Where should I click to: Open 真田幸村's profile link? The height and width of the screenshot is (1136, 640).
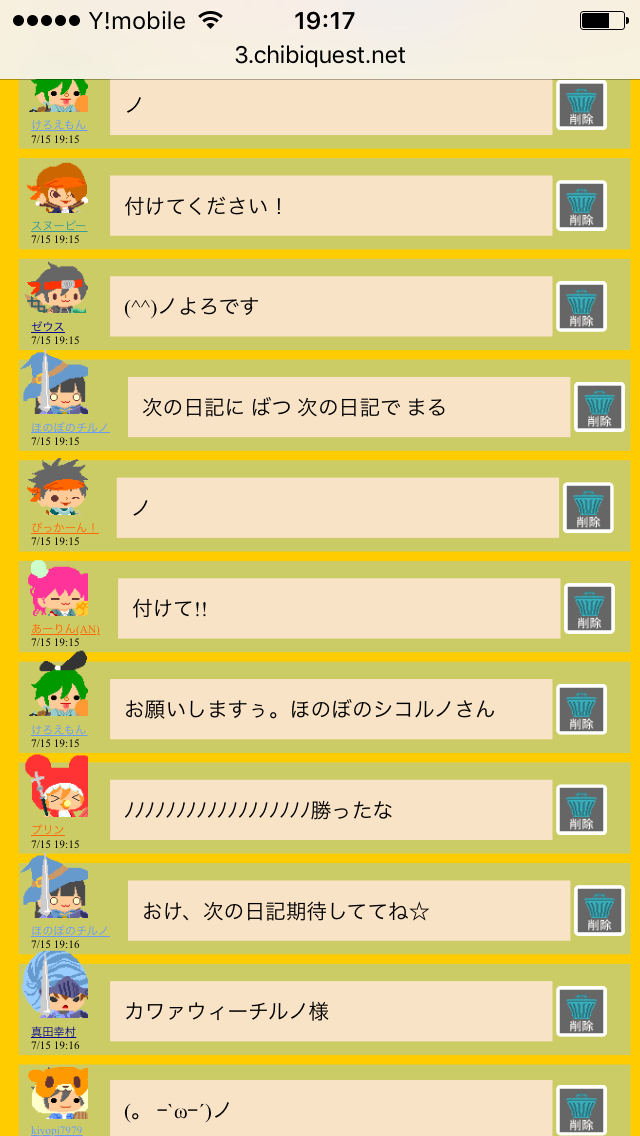click(53, 1031)
